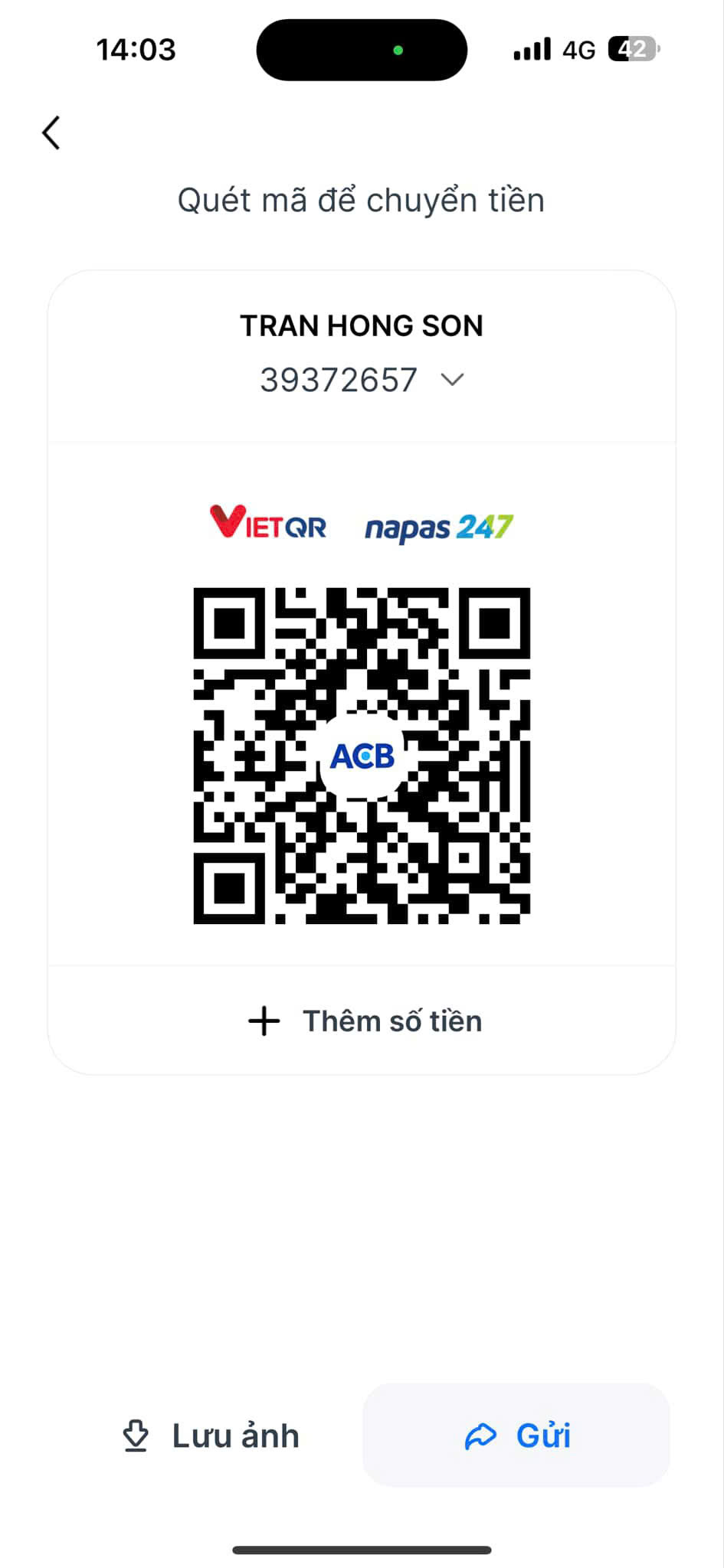Go back using the top-left arrow
The height and width of the screenshot is (1568, 724).
(x=51, y=133)
